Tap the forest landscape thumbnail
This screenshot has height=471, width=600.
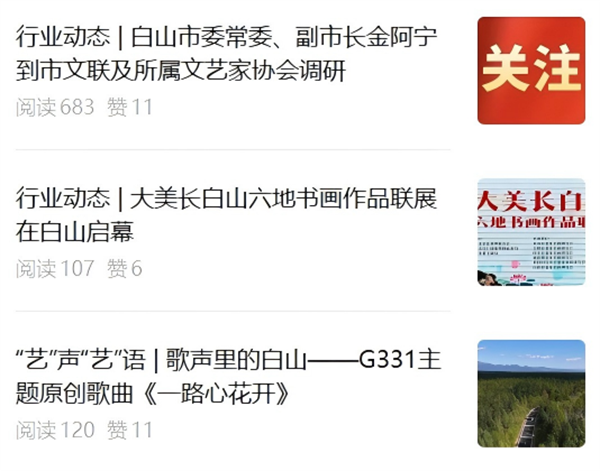coord(530,393)
